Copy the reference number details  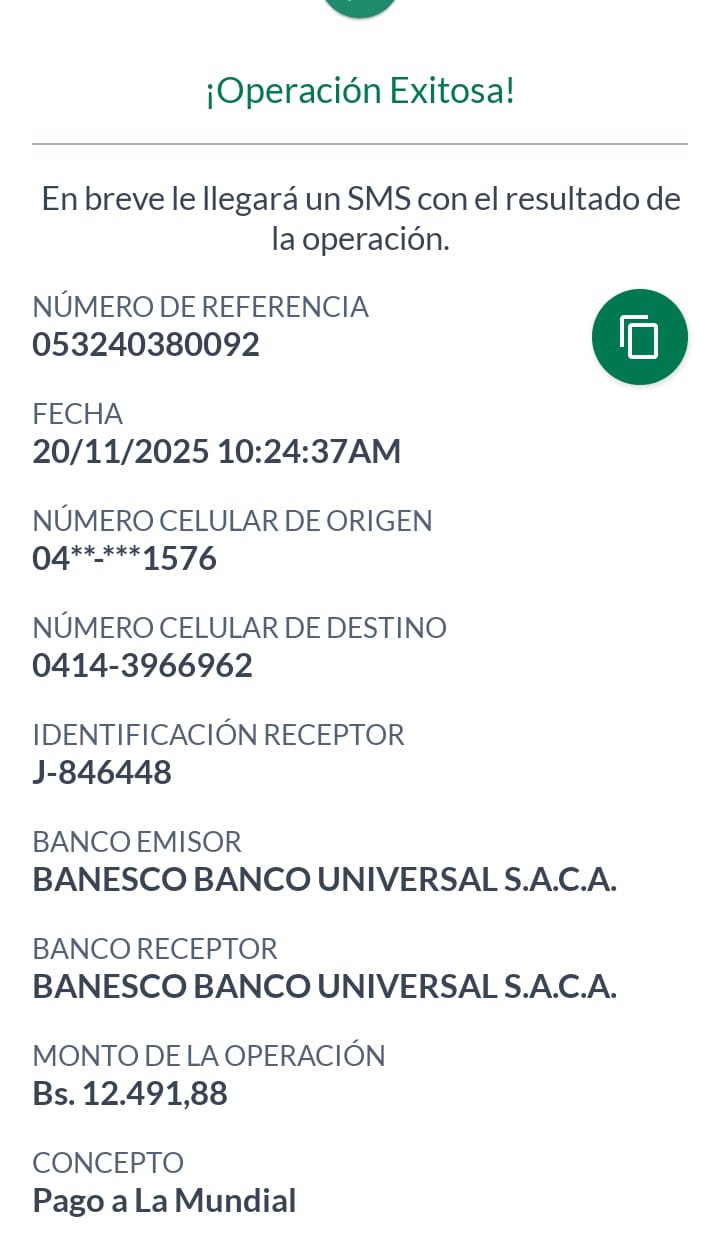pyautogui.click(x=639, y=337)
